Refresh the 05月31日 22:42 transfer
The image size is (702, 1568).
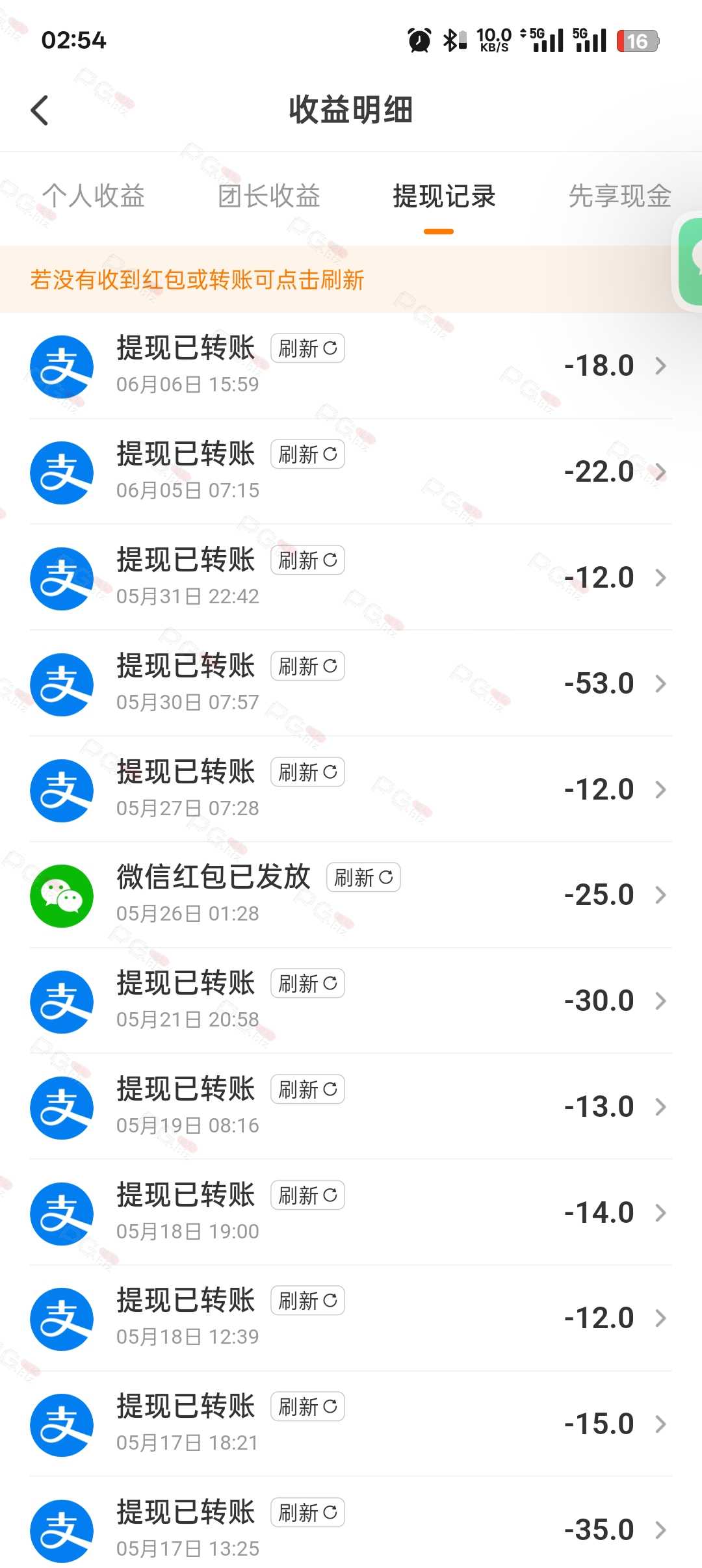(x=307, y=560)
